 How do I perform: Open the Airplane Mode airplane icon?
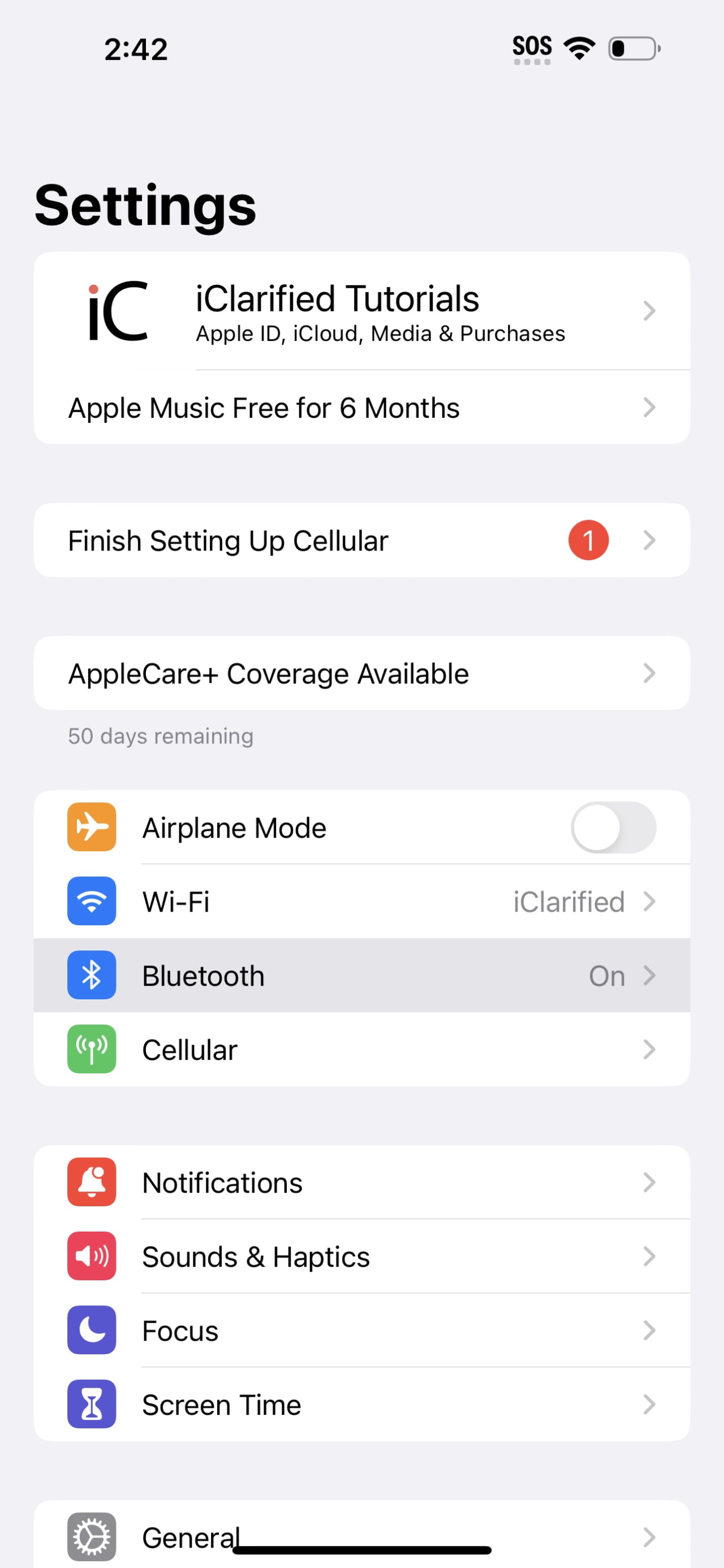click(90, 826)
